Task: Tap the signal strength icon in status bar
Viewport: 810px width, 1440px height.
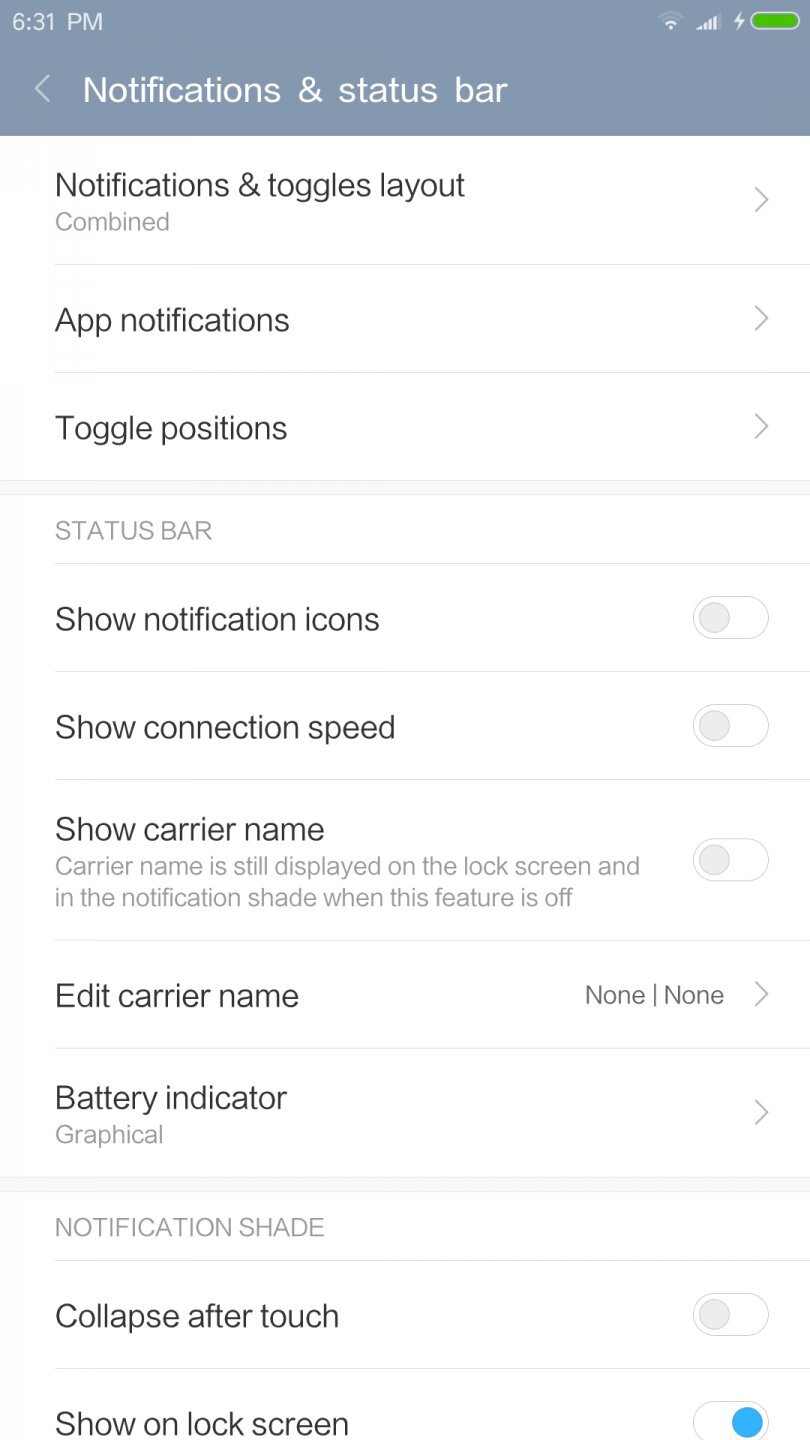Action: 705,21
